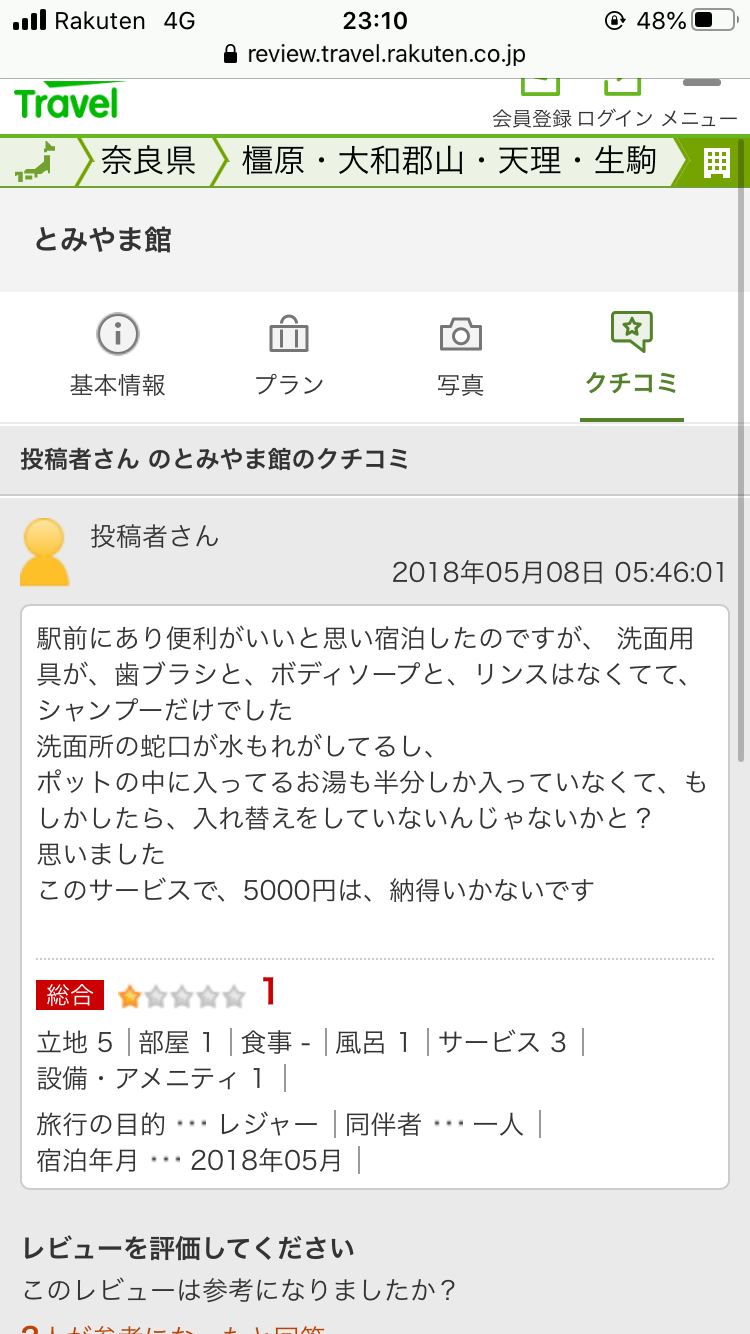The height and width of the screenshot is (1334, 750).
Task: Open the メニュー menu
Action: point(700,104)
